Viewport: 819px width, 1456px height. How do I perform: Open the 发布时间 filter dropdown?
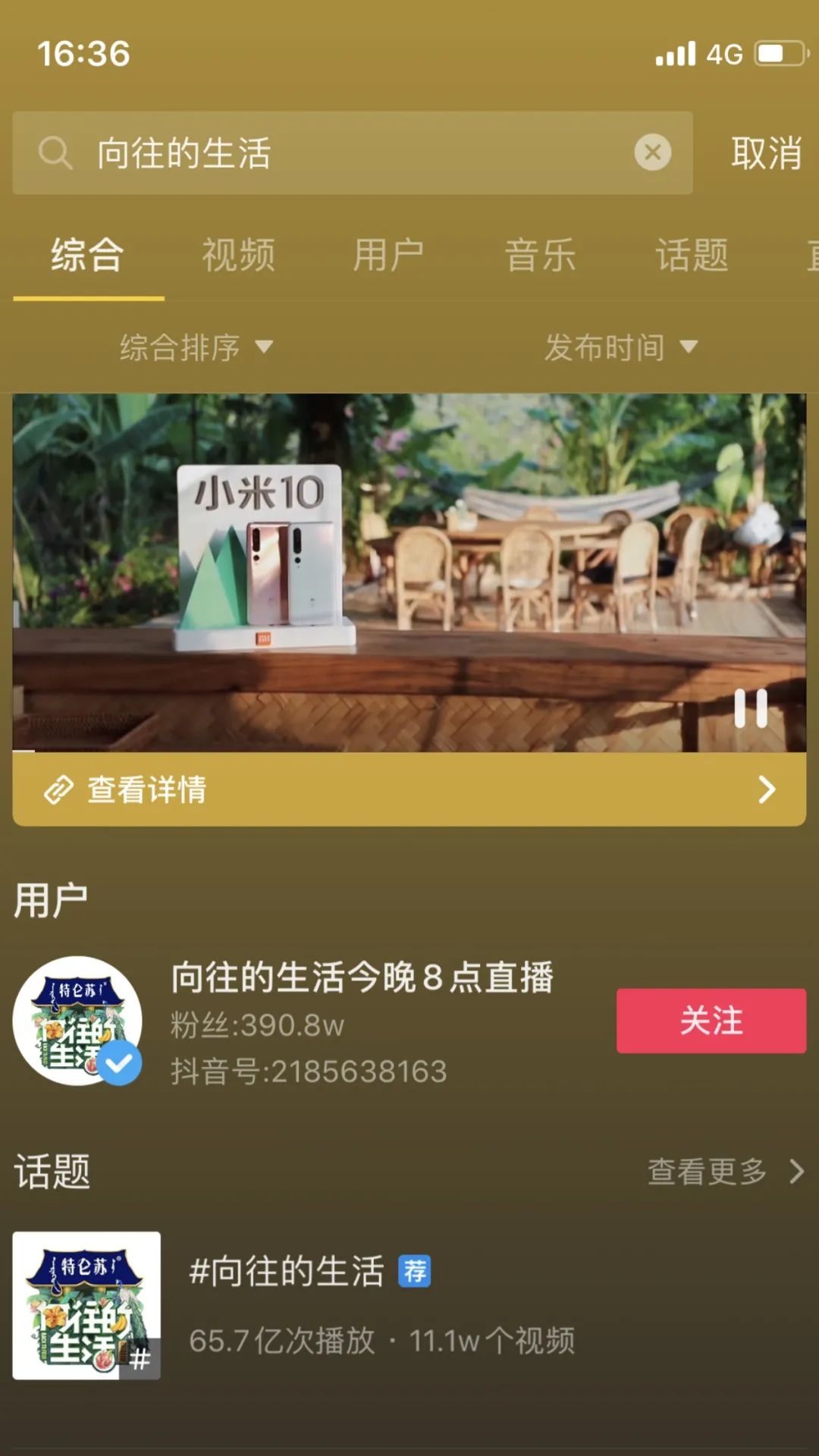click(x=620, y=347)
